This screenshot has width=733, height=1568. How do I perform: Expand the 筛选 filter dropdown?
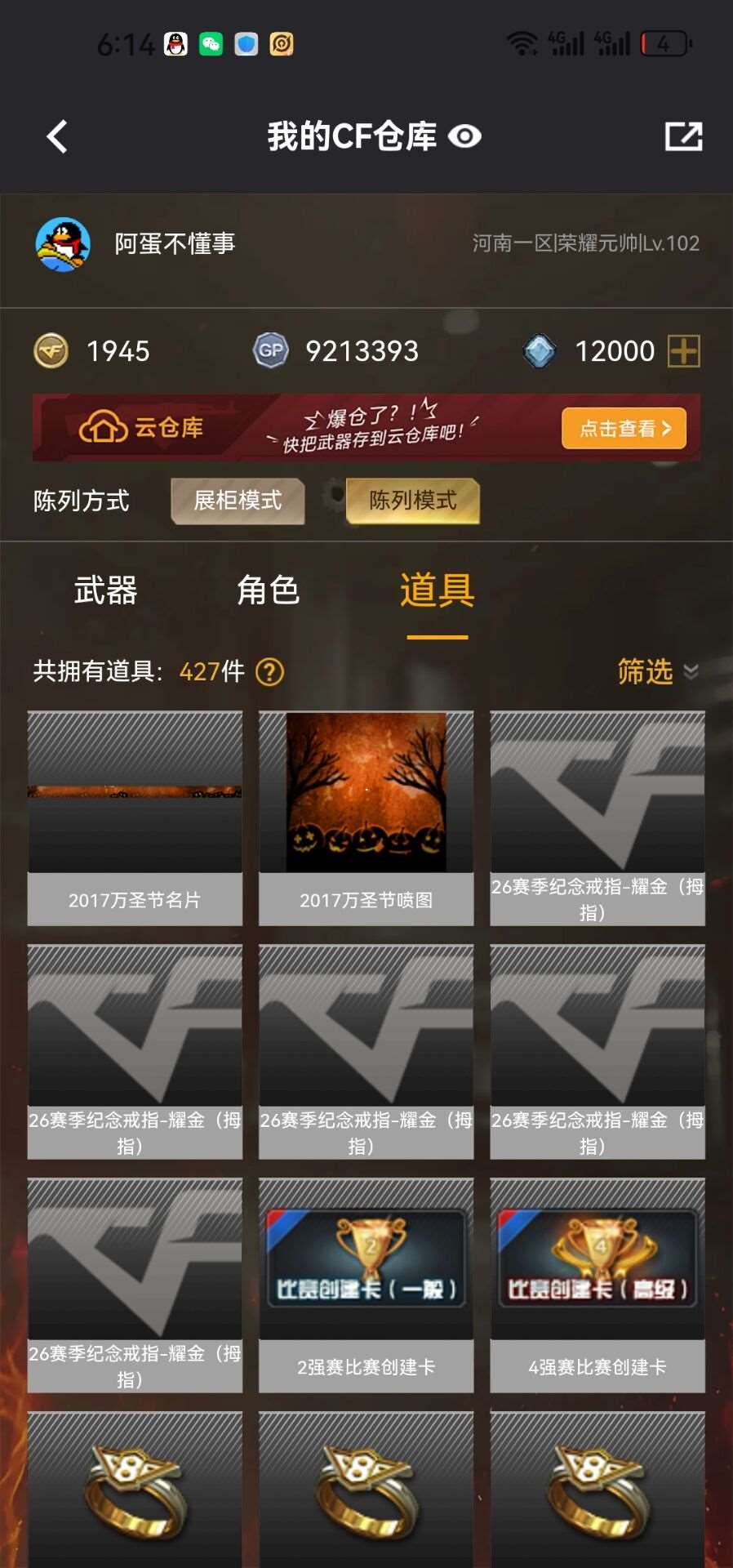pos(657,671)
